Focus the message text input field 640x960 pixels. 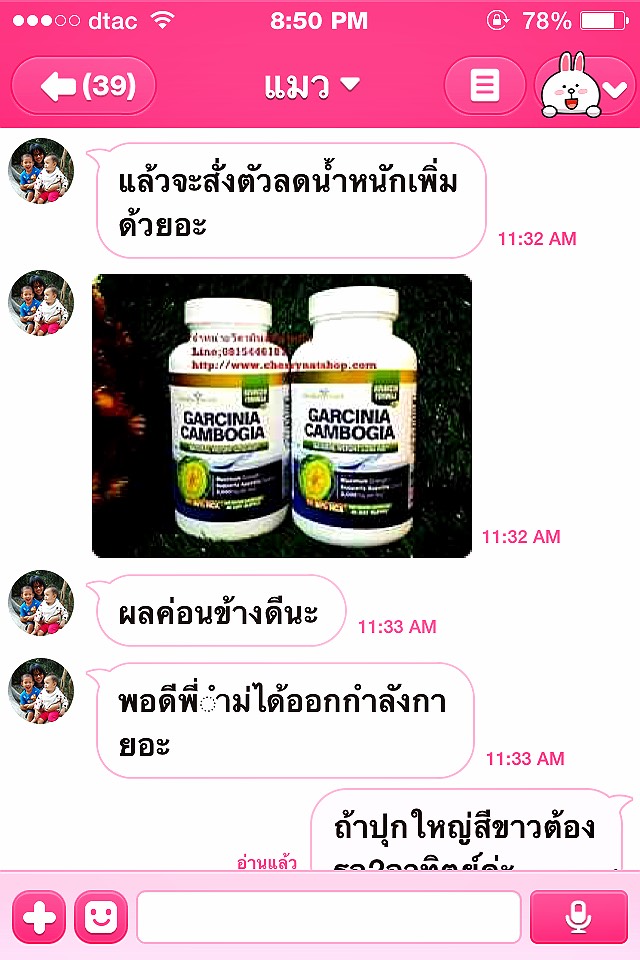point(328,916)
